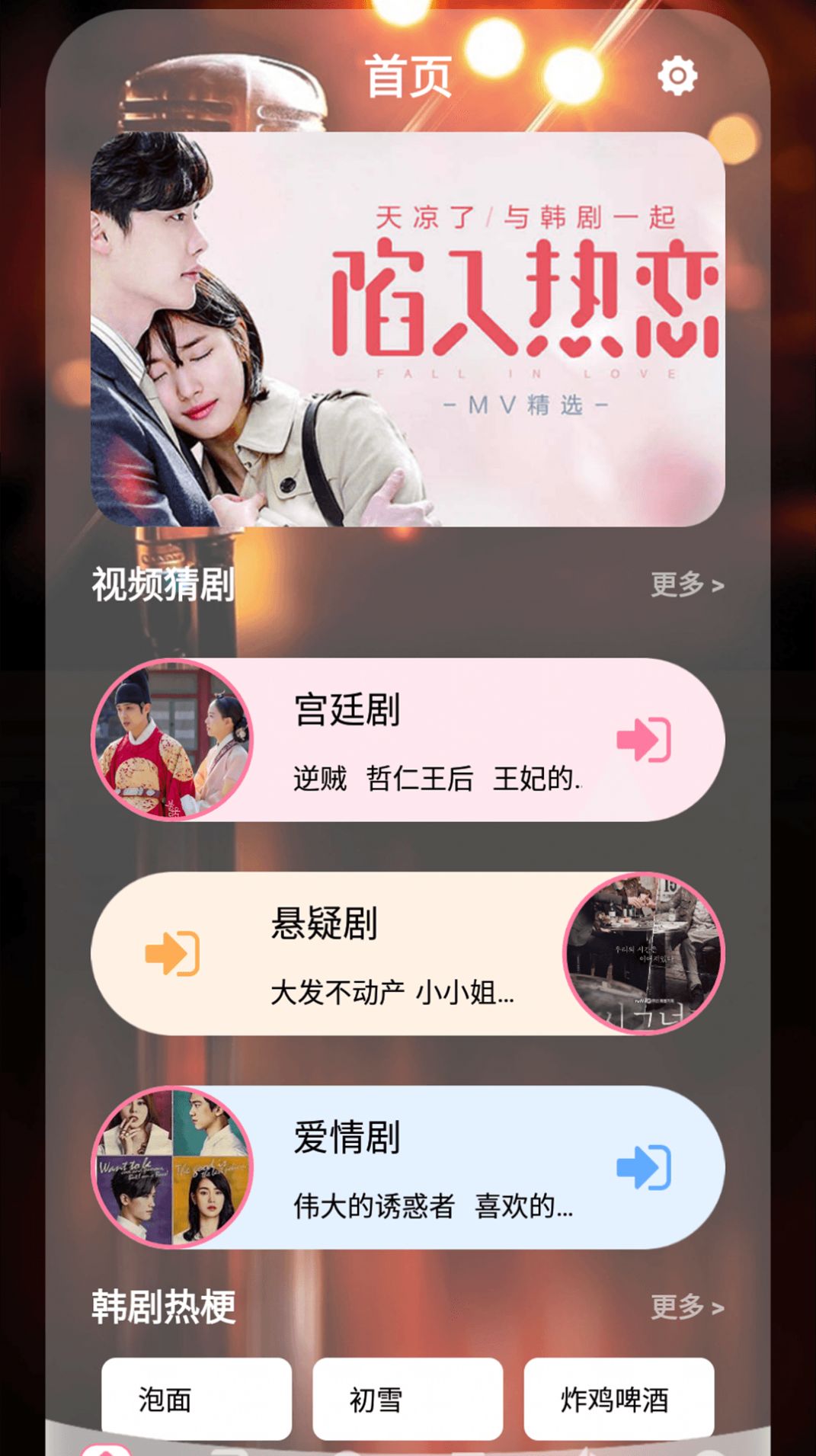Open 更多 next to 视频猜剧

tap(684, 584)
